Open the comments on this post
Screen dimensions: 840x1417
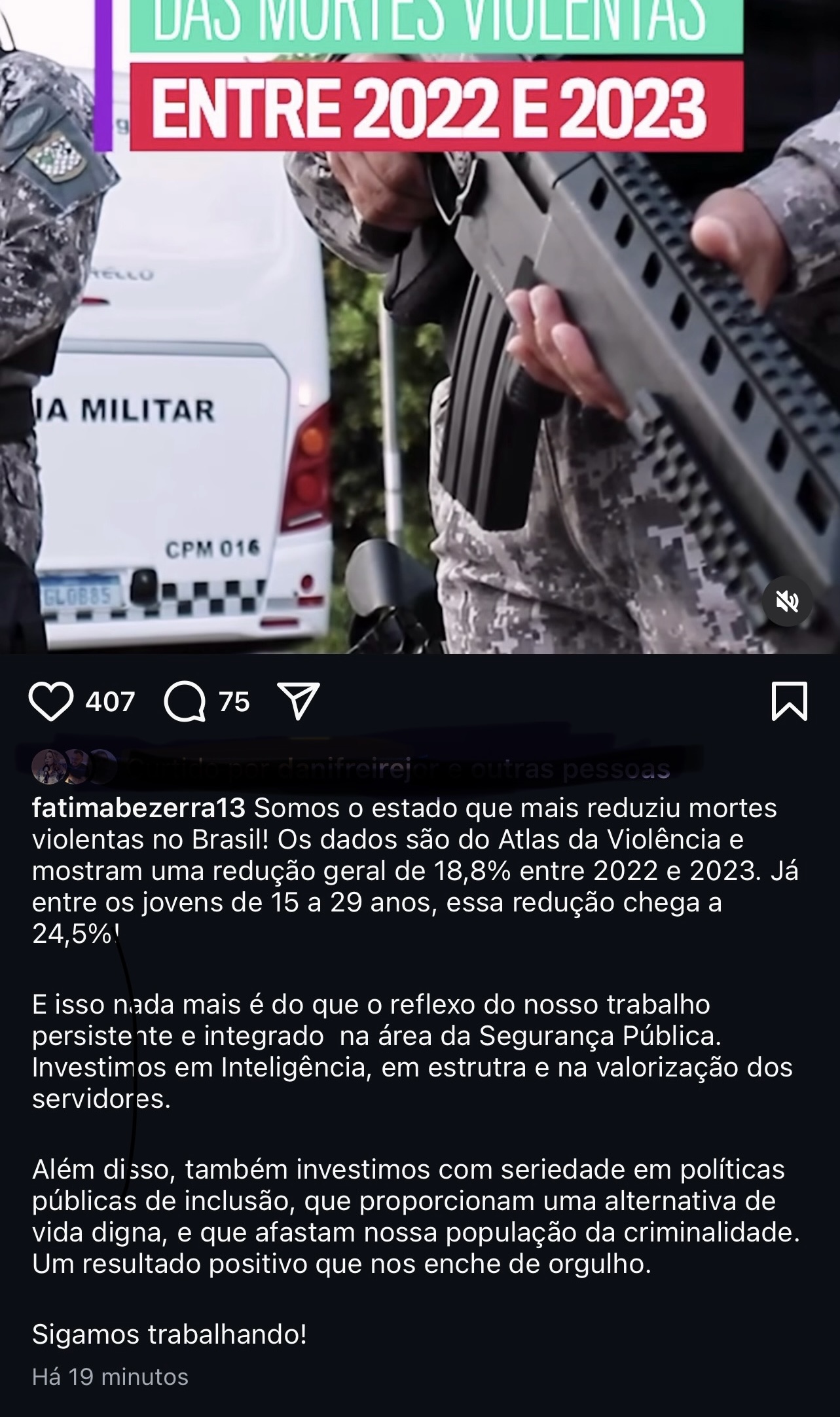pos(185,702)
